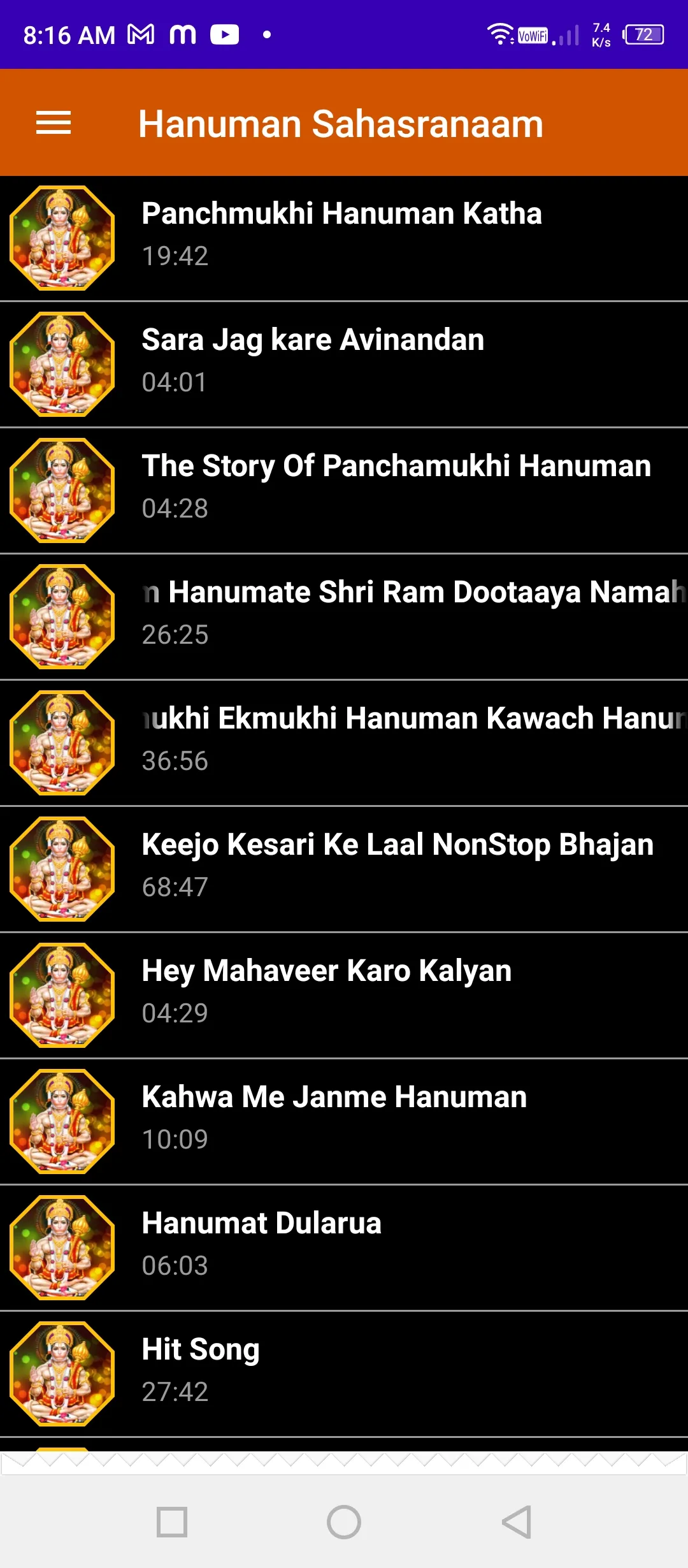This screenshot has height=1568, width=688.
Task: Open the hamburger drawer menu
Action: click(54, 123)
